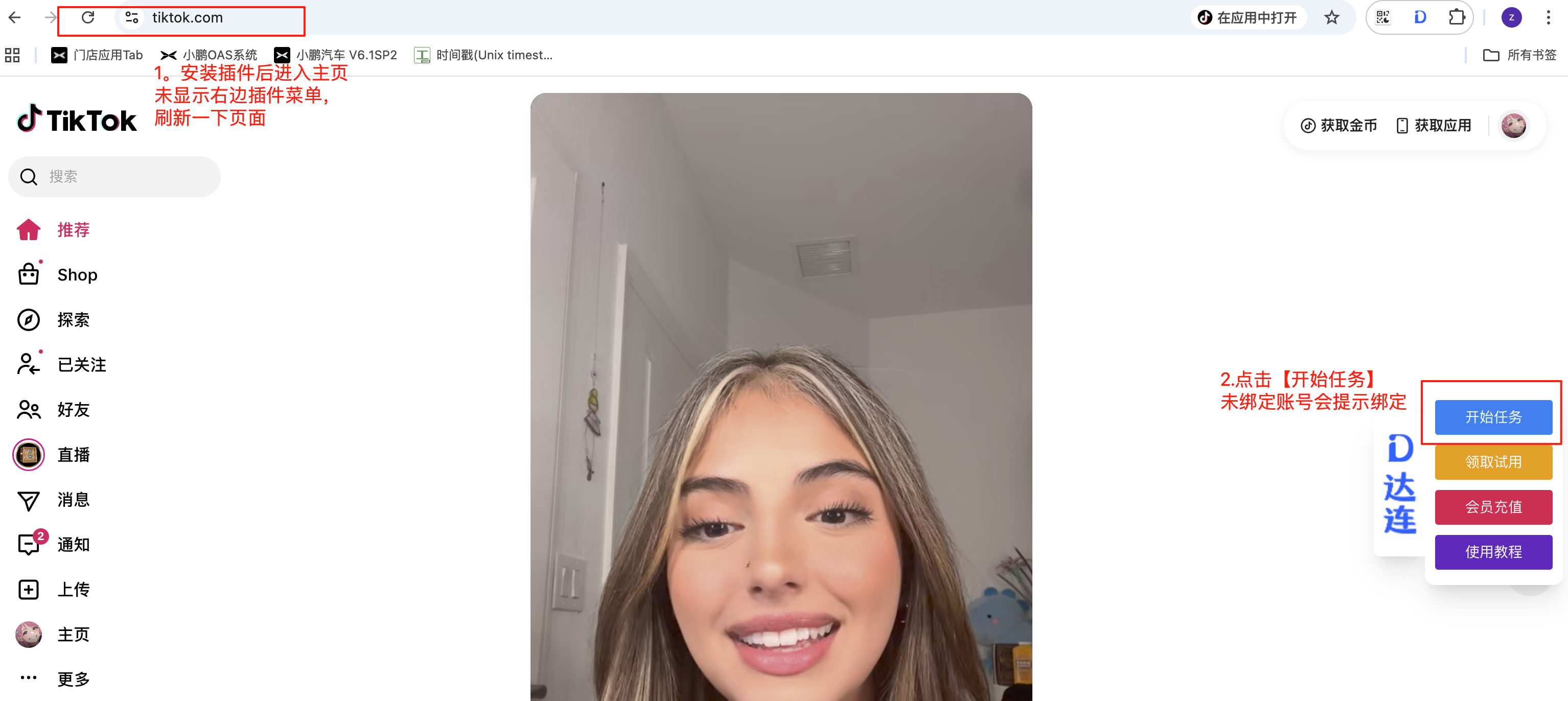Click the 开始任务 button
The height and width of the screenshot is (701, 1568).
point(1493,417)
